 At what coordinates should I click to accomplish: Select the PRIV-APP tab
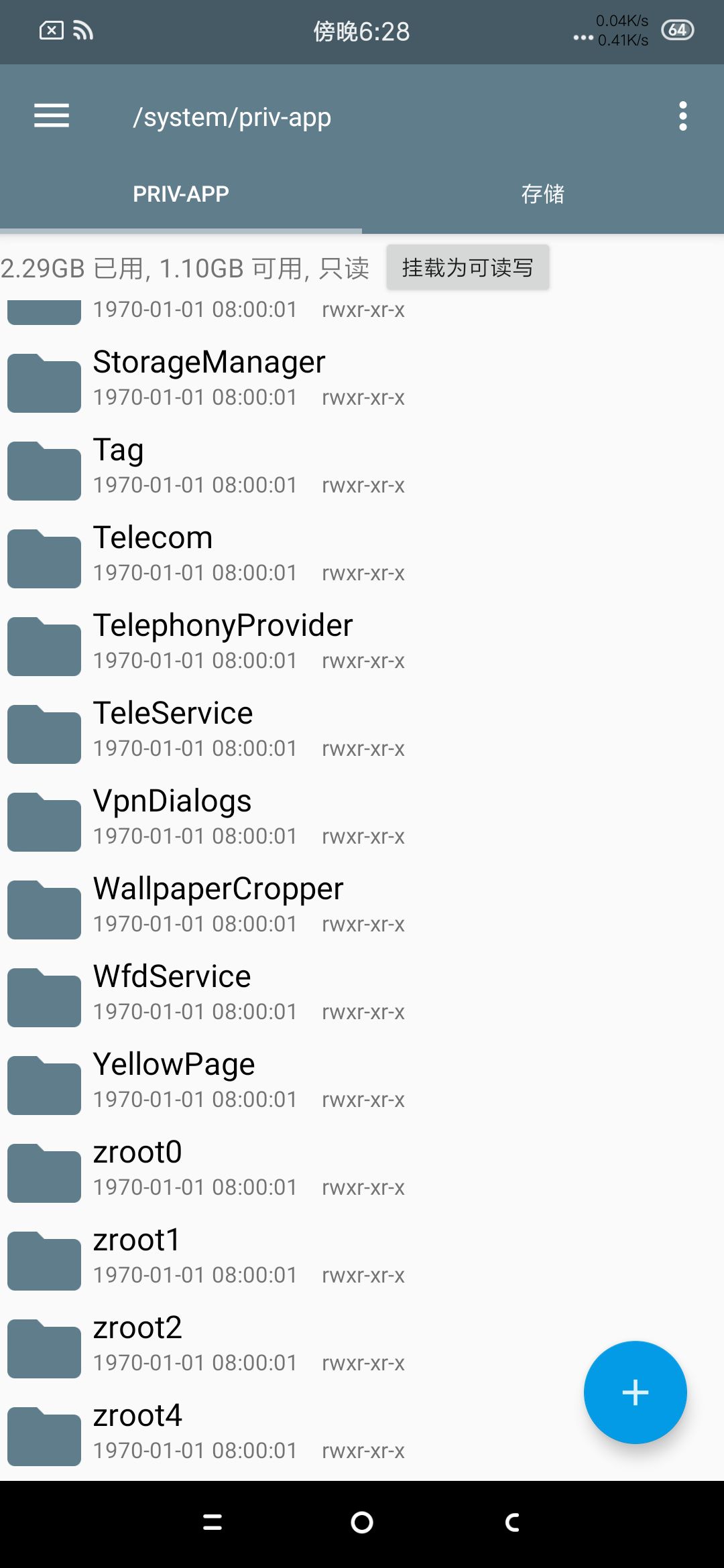(181, 194)
